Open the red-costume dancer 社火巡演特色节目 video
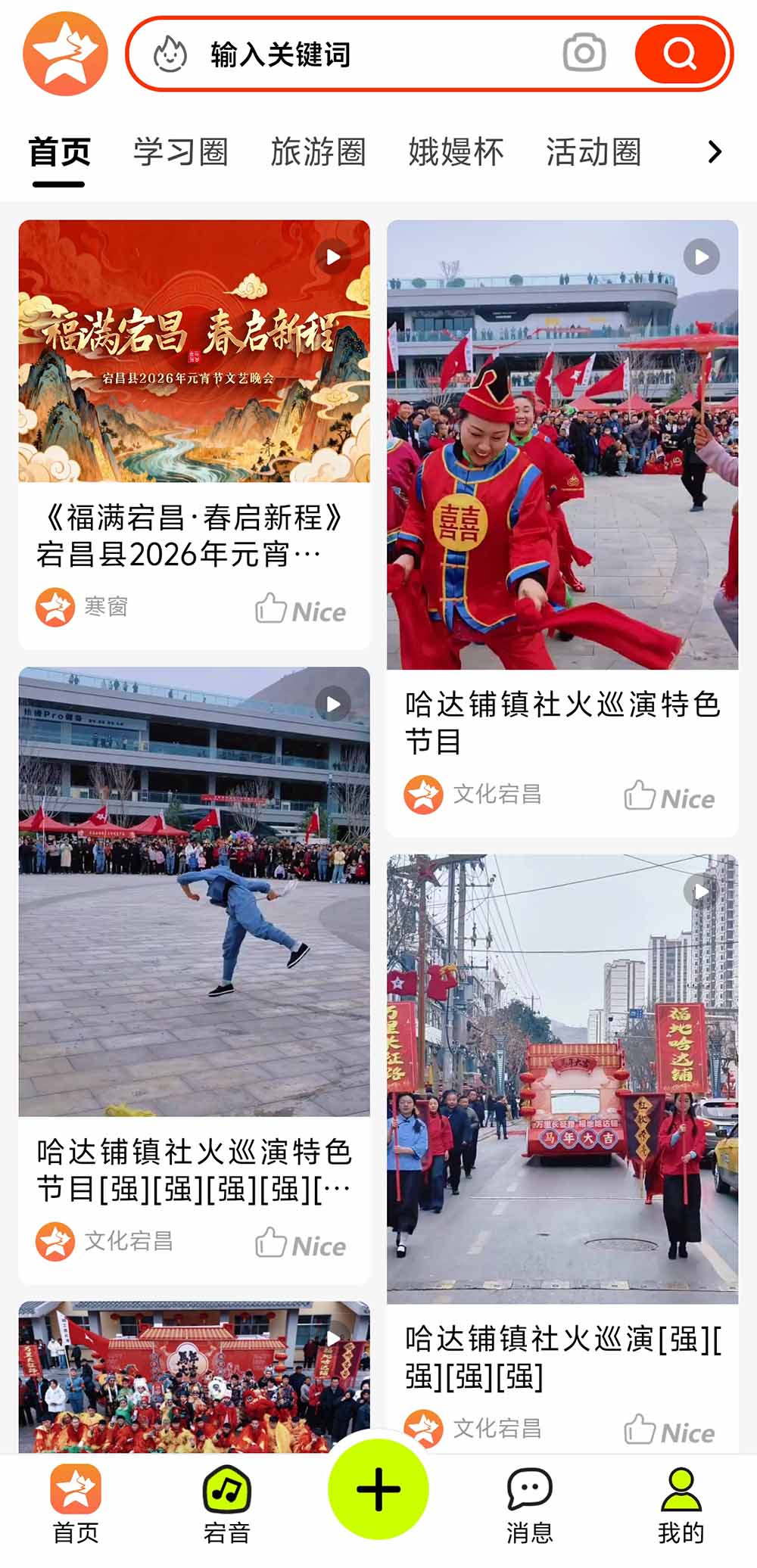The width and height of the screenshot is (757, 1568). (562, 445)
